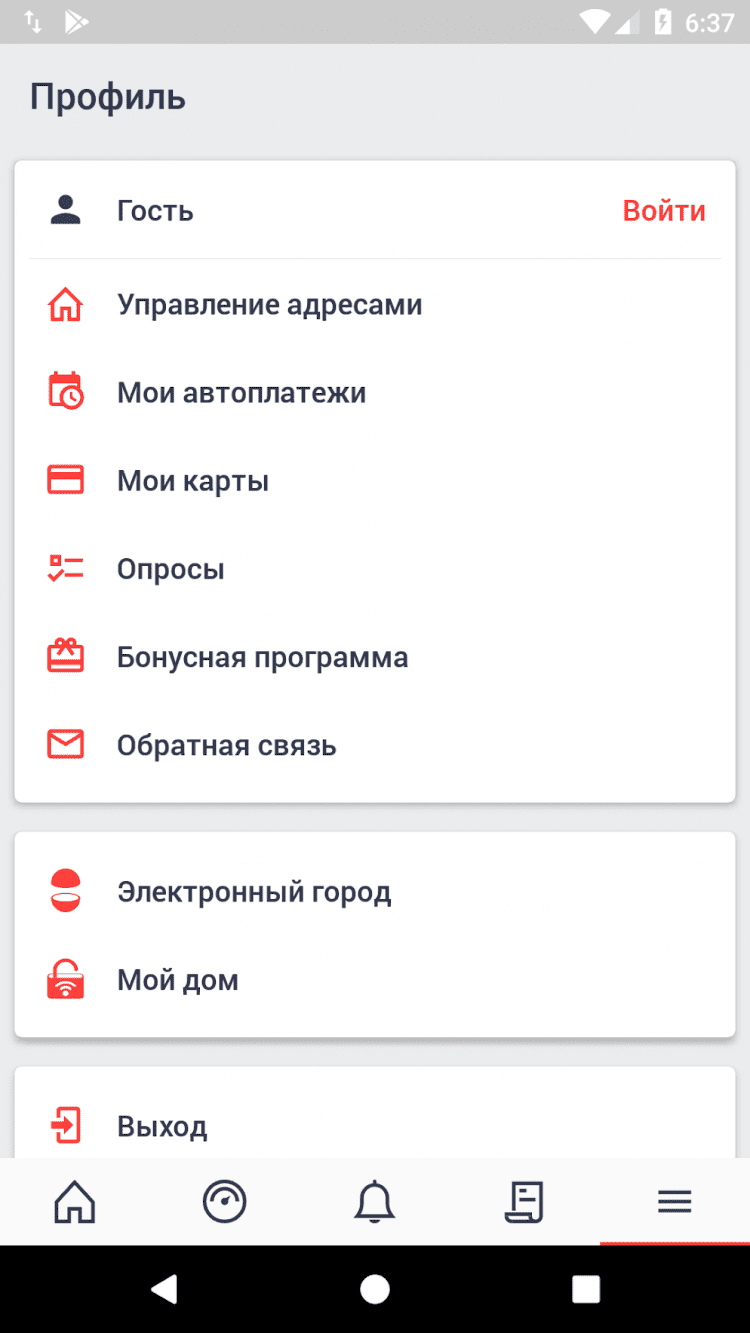Switch to the speedometer tab
This screenshot has width=750, height=1333.
[x=225, y=1201]
